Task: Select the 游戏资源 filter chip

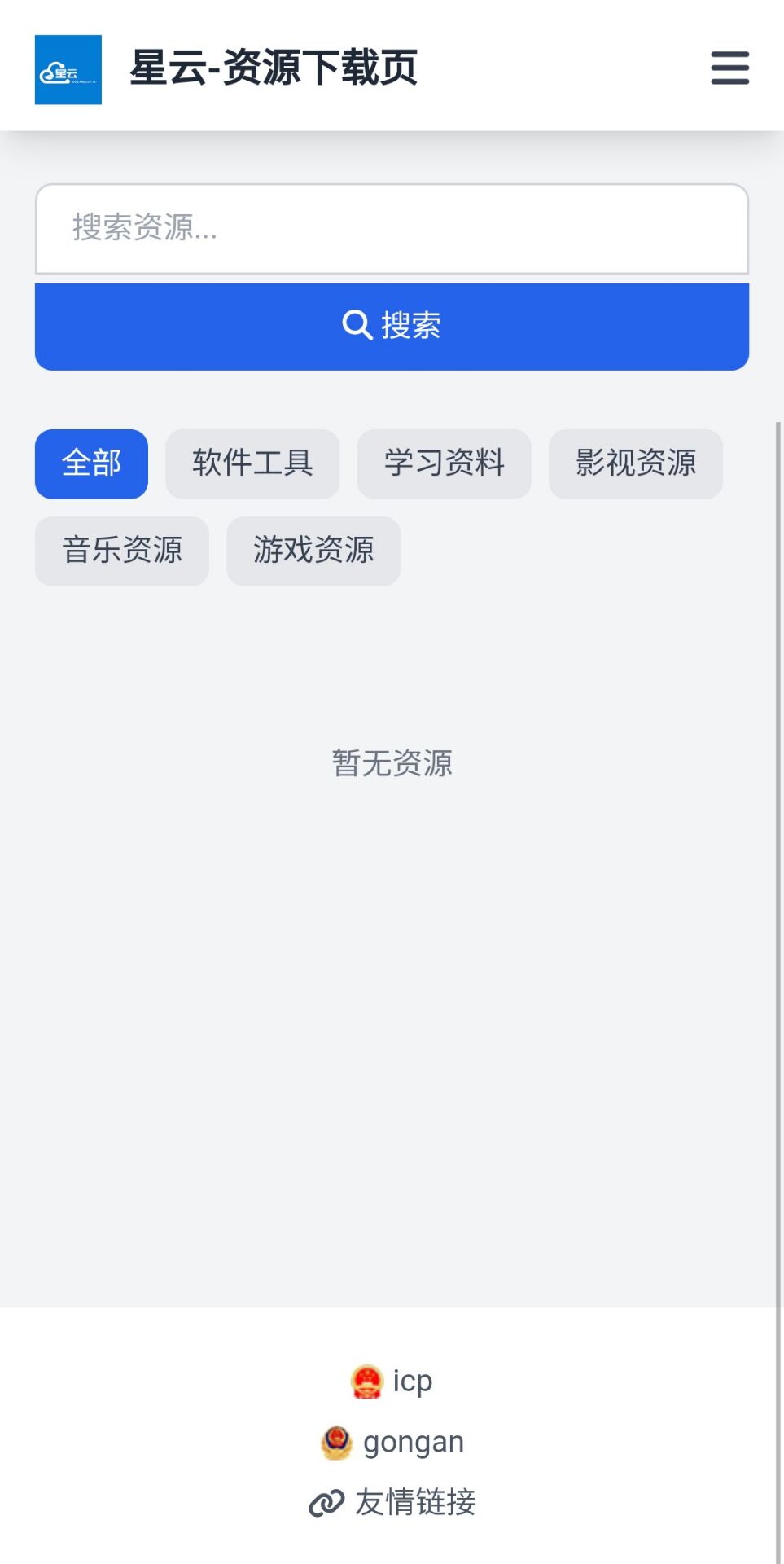Action: point(313,551)
